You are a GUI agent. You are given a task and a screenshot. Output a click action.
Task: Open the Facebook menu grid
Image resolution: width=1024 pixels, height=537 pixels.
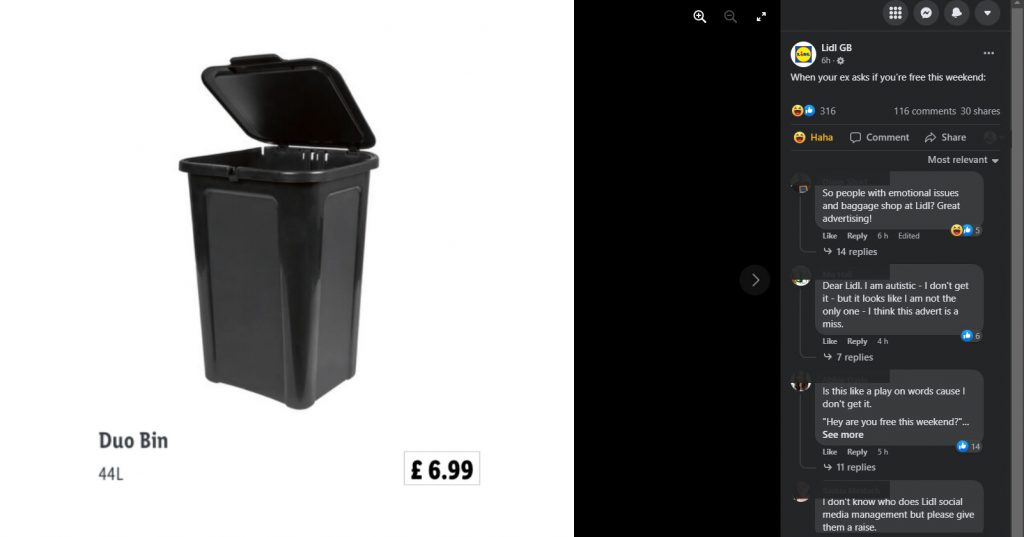tap(895, 13)
